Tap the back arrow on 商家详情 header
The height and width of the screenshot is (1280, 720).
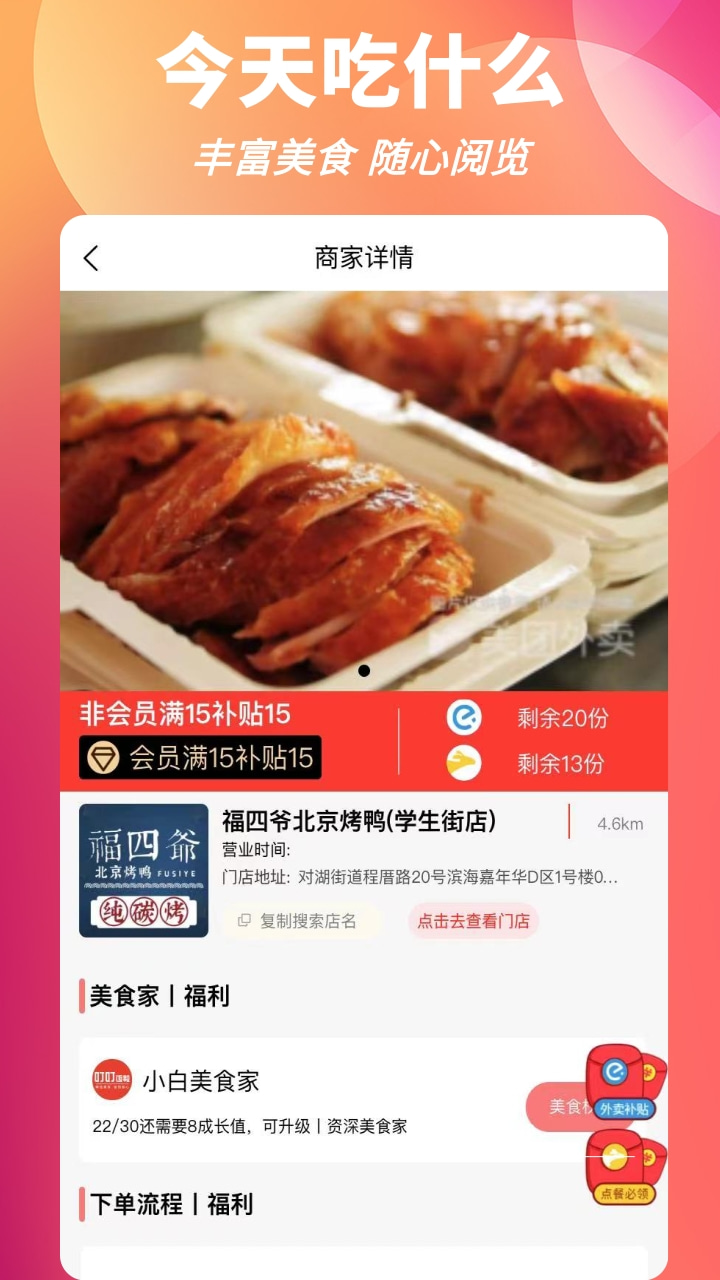(x=92, y=257)
